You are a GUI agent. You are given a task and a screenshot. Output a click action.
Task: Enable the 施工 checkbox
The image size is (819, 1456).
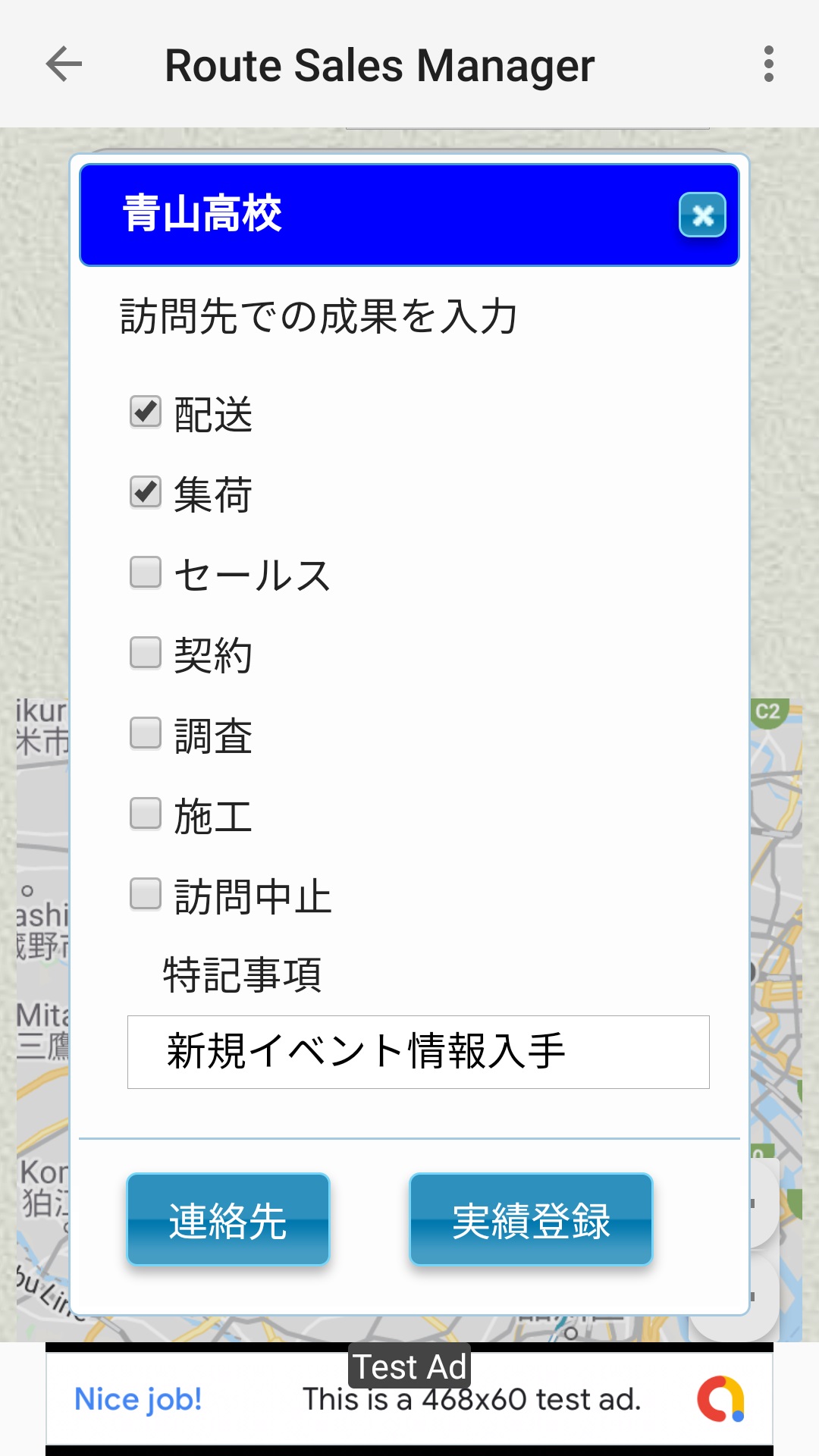[145, 814]
